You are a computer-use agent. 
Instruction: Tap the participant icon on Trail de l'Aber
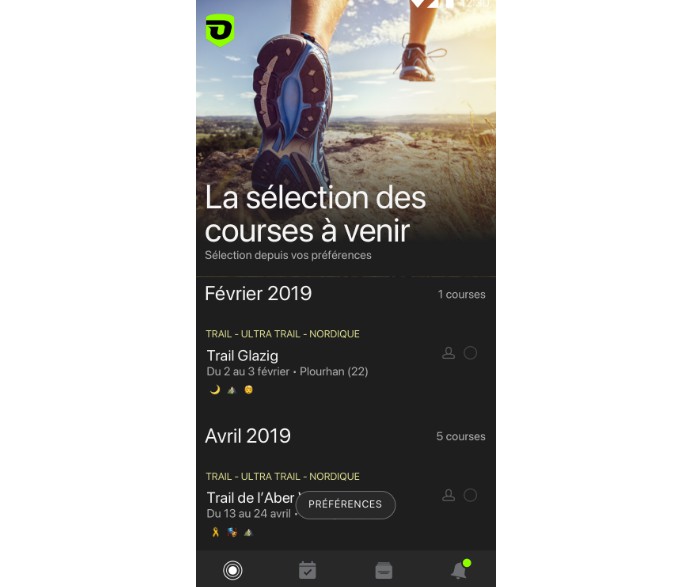coord(448,495)
